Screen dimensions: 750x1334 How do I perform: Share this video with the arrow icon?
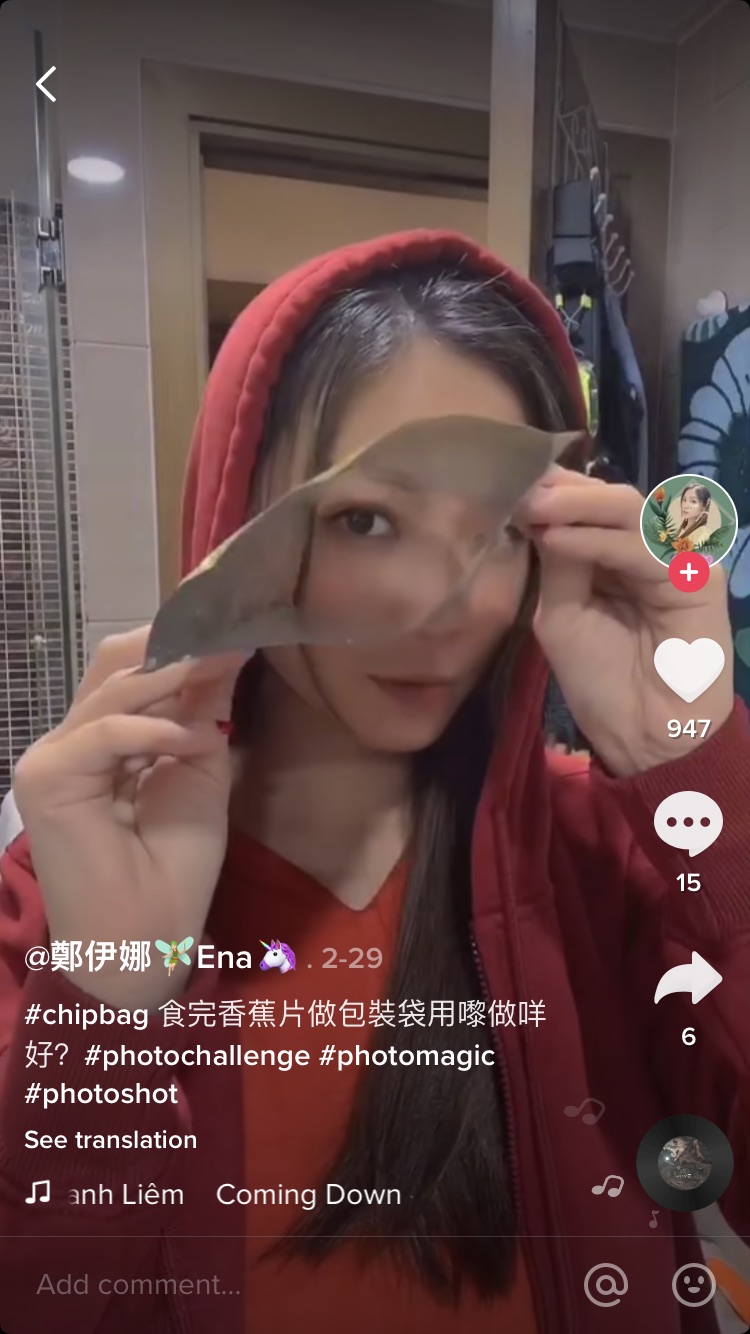coord(688,978)
